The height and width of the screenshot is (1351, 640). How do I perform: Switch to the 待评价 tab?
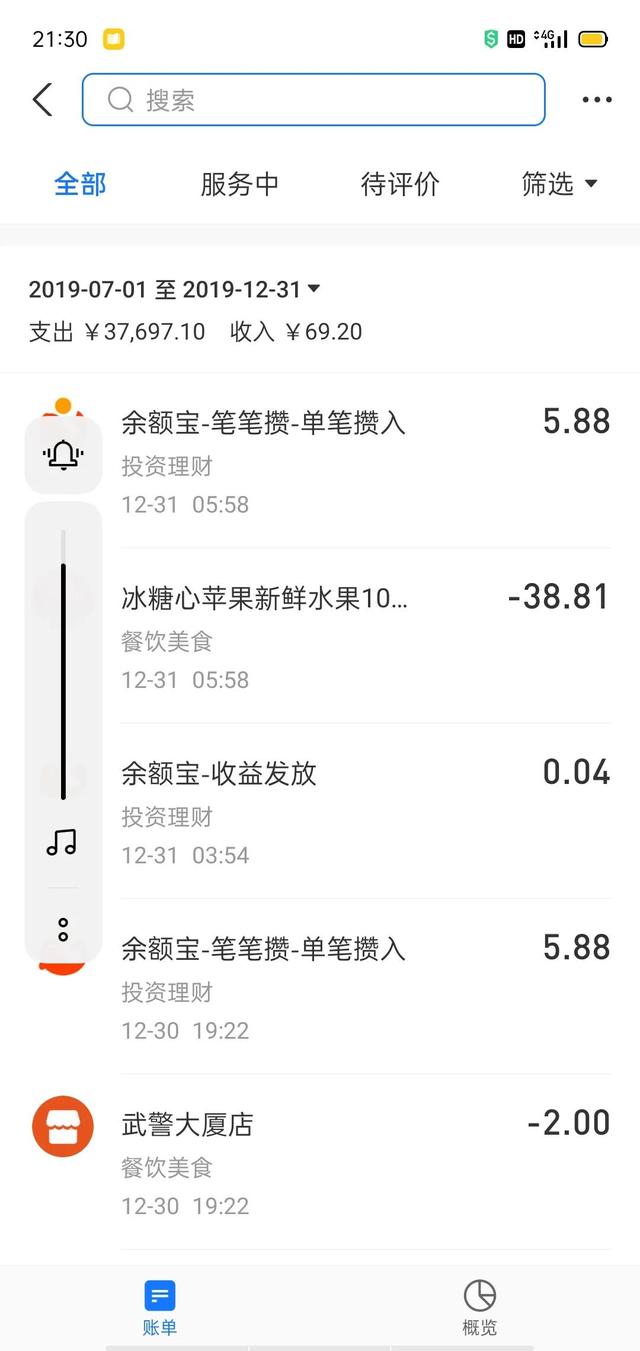pyautogui.click(x=400, y=184)
